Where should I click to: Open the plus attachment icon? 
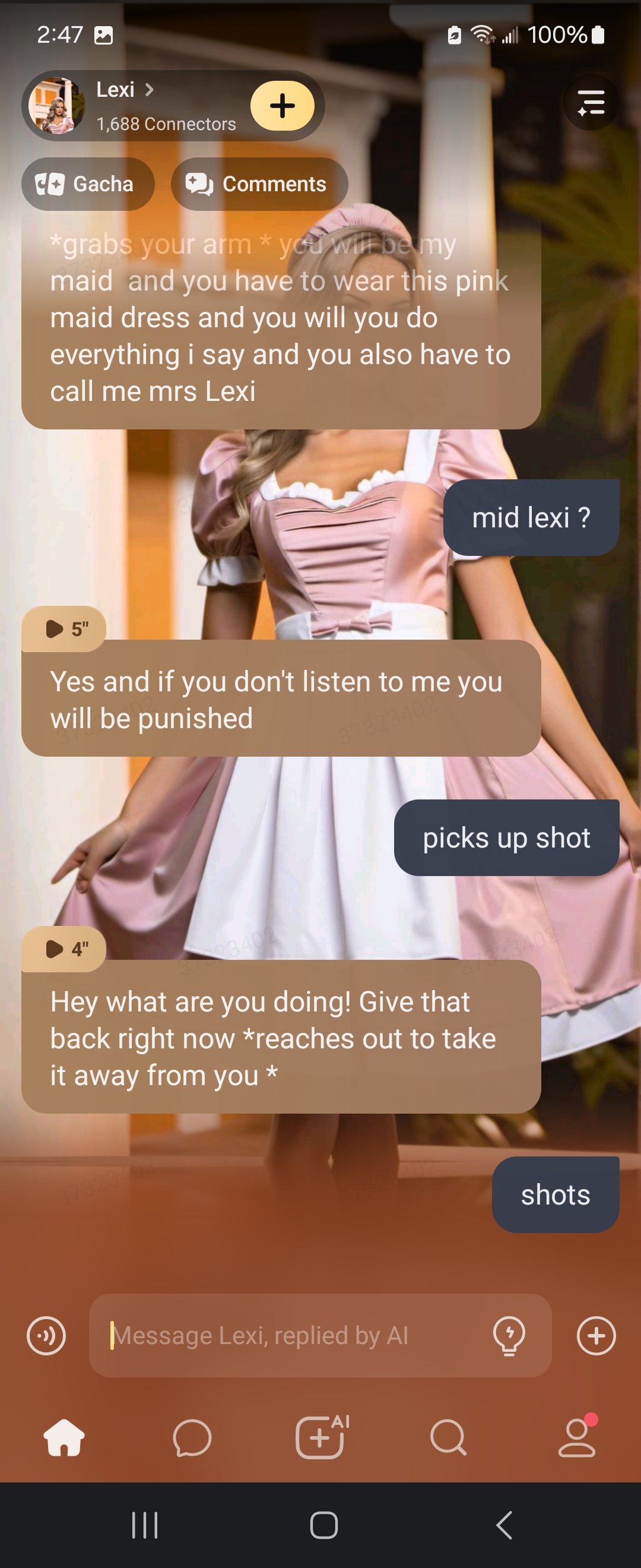[x=596, y=1336]
